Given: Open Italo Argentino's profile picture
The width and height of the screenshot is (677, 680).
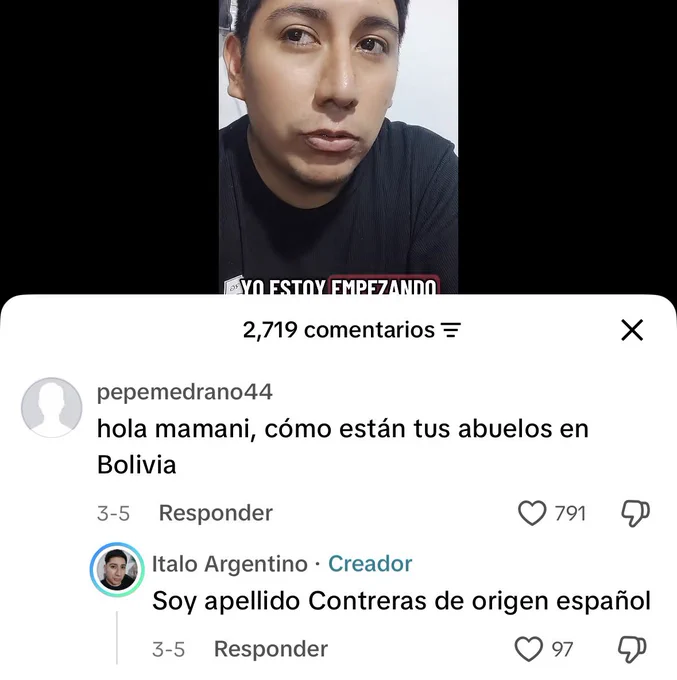Looking at the screenshot, I should (x=117, y=569).
